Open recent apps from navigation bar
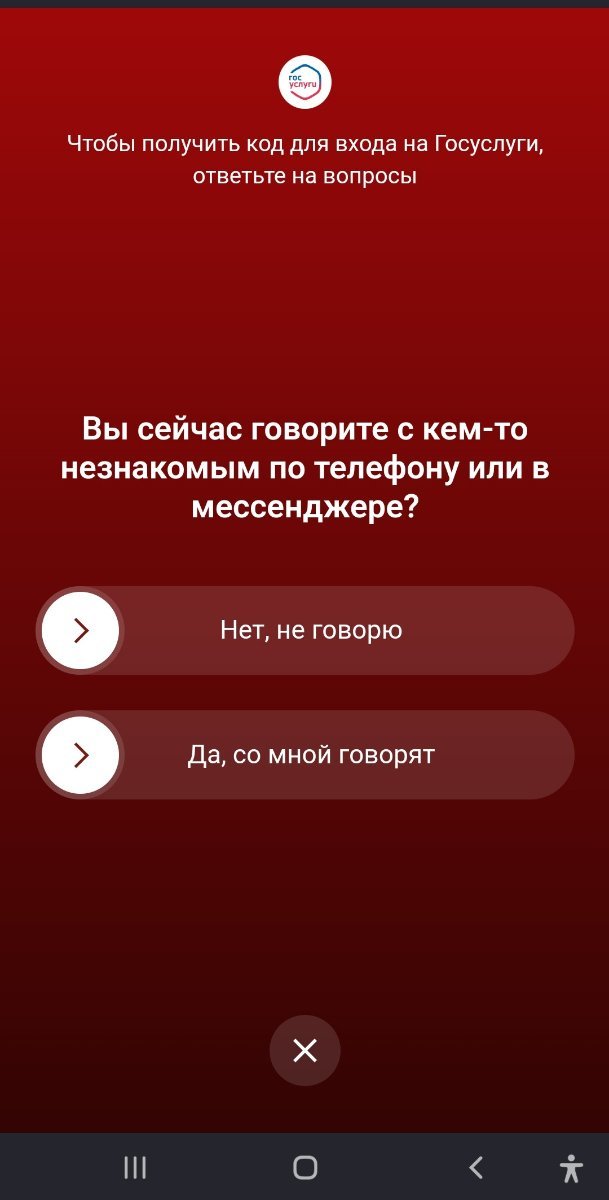Viewport: 609px width, 1200px height. (135, 1167)
